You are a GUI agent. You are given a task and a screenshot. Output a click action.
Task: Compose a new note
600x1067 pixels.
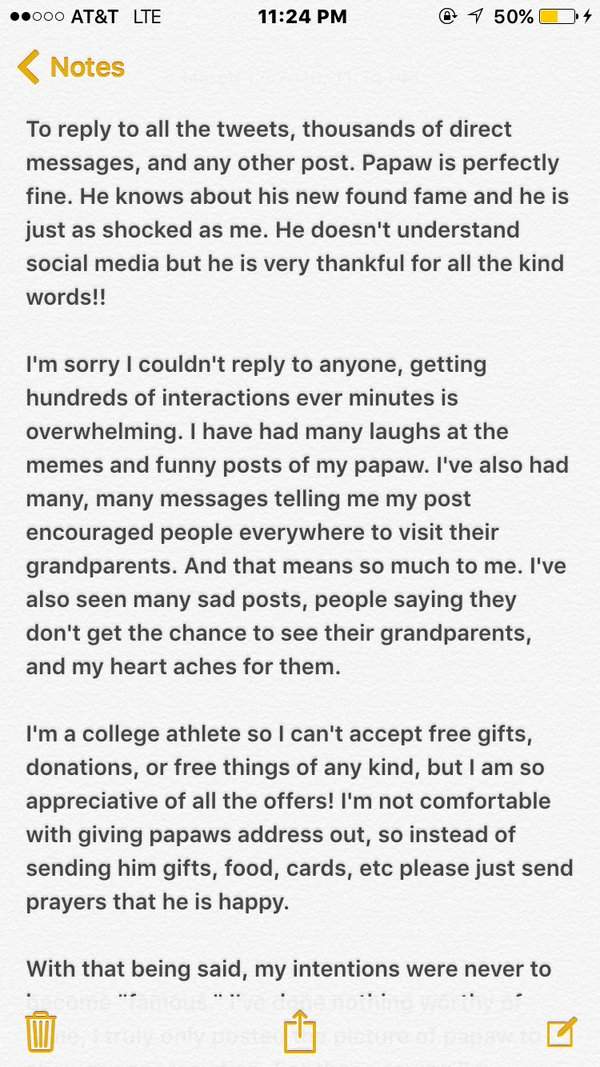pyautogui.click(x=561, y=1030)
